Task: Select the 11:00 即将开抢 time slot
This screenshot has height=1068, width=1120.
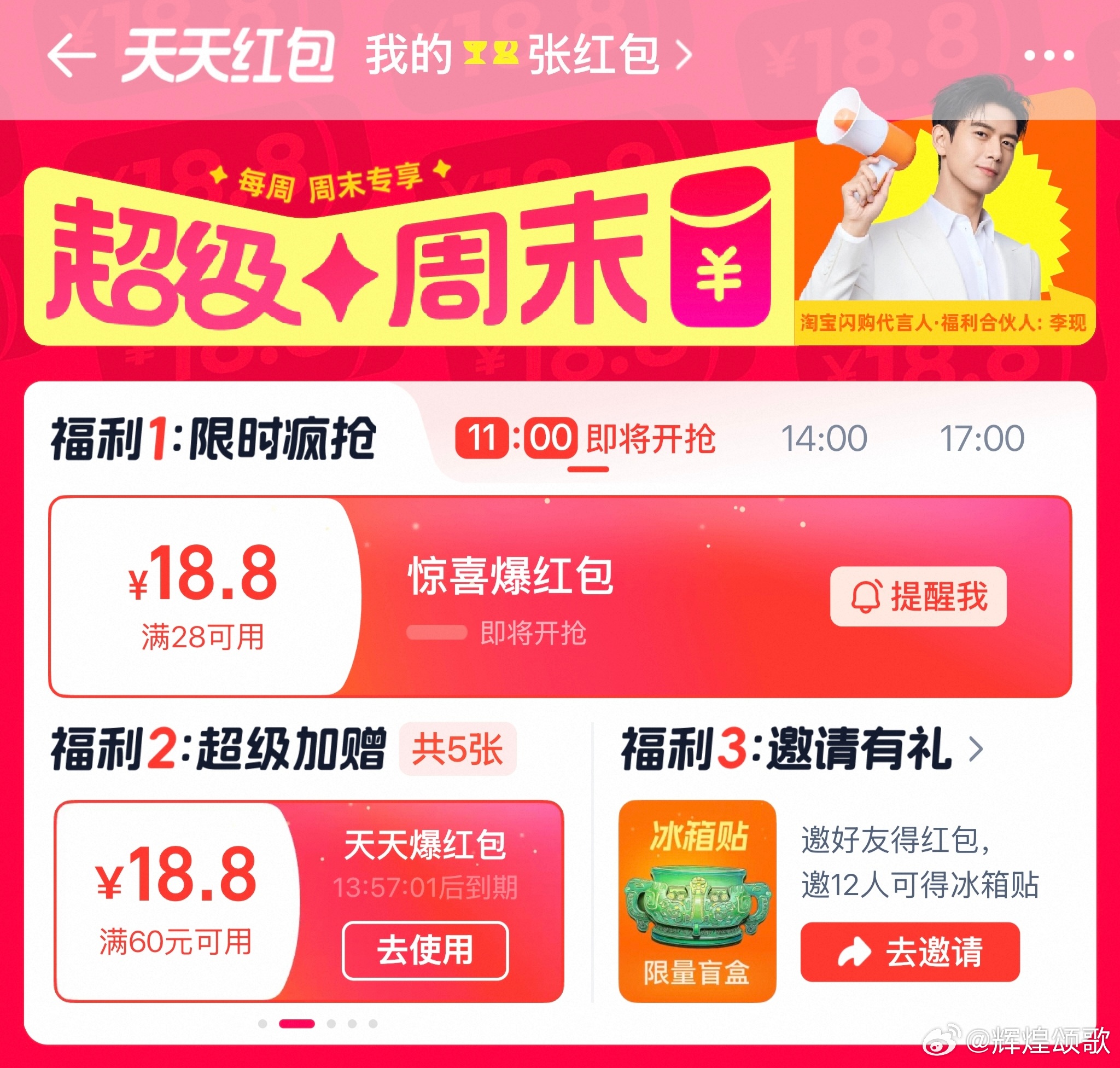Action: (586, 439)
